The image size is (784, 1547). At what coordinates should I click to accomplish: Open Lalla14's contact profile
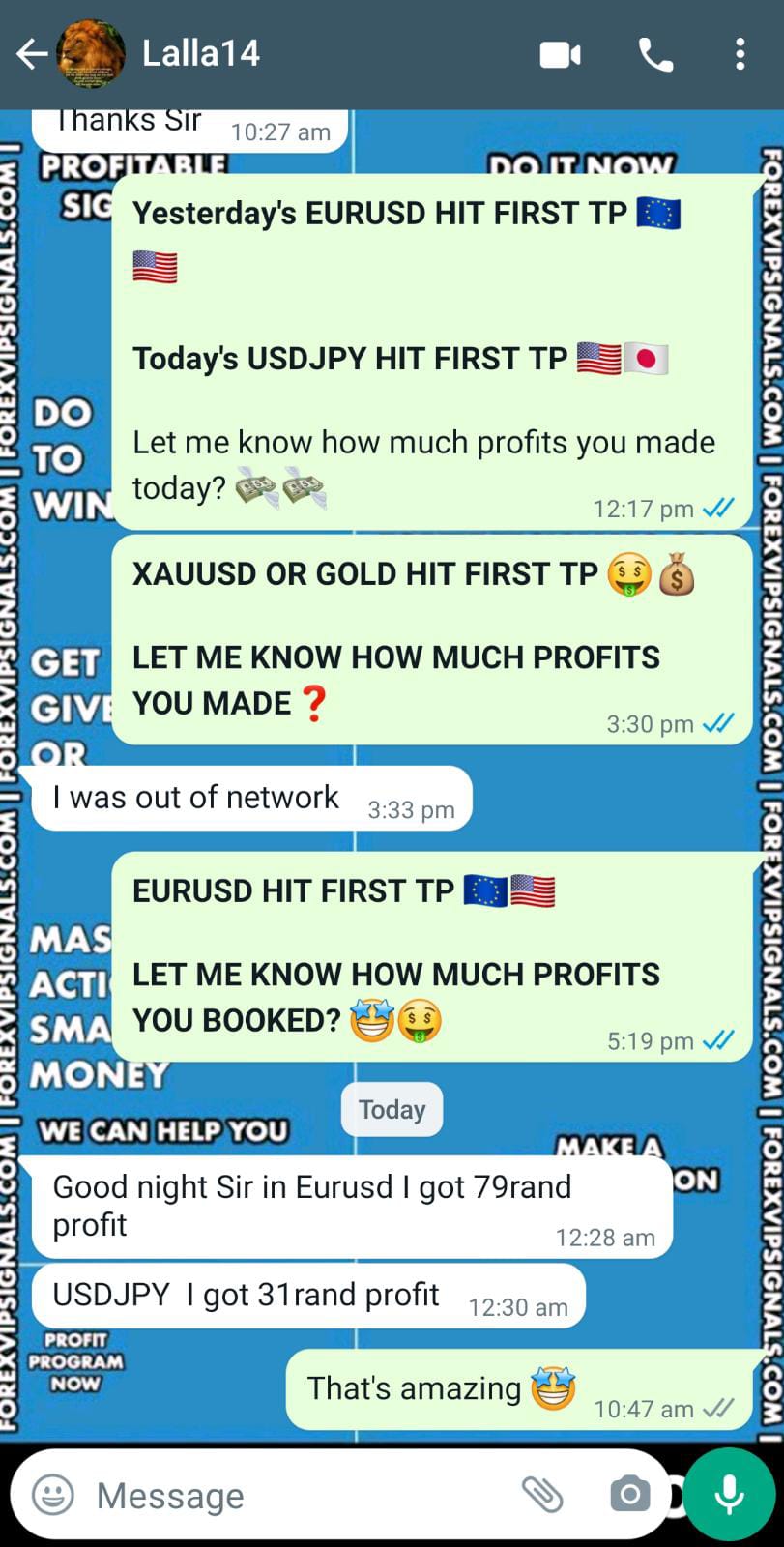click(x=200, y=53)
